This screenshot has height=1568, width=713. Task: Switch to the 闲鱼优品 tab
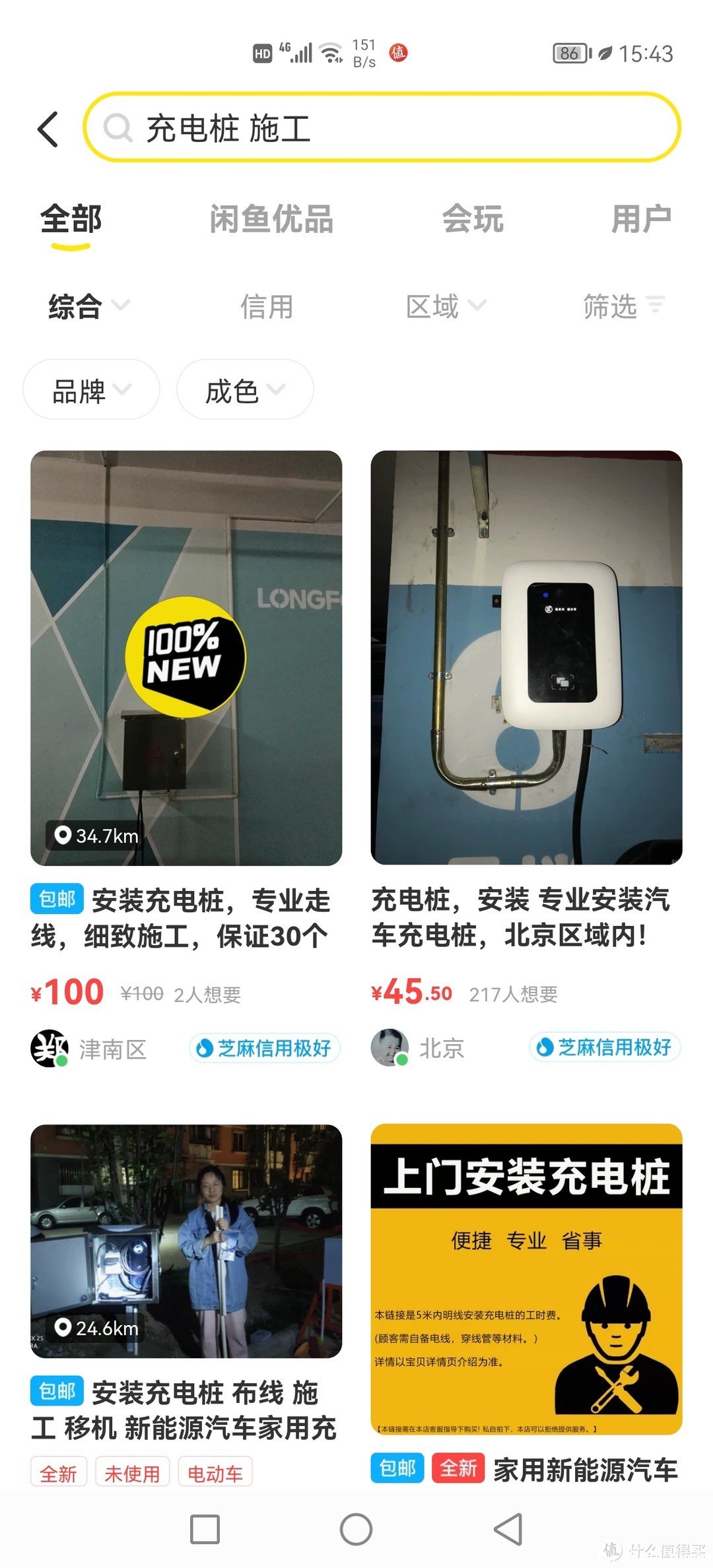(271, 219)
